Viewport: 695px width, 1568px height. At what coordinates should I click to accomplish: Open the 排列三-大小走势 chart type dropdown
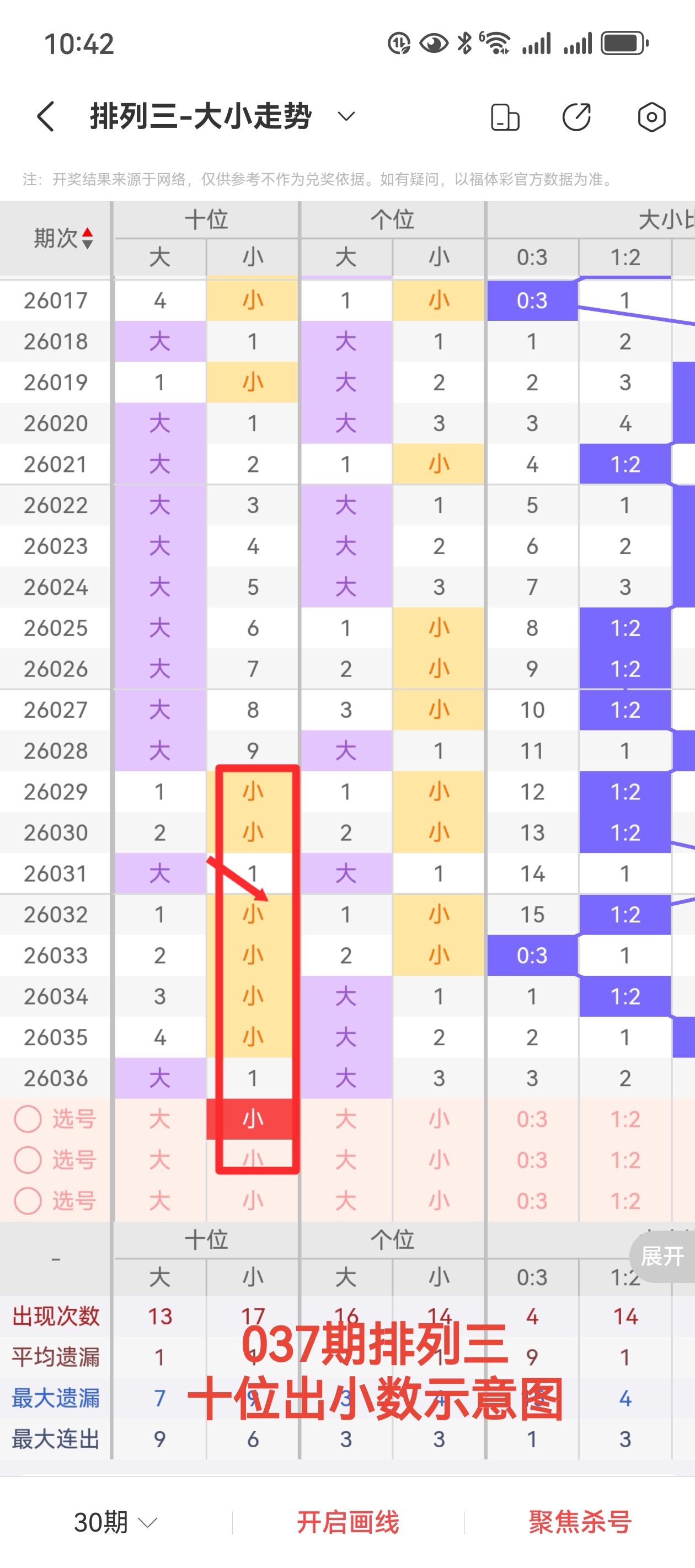tap(346, 116)
